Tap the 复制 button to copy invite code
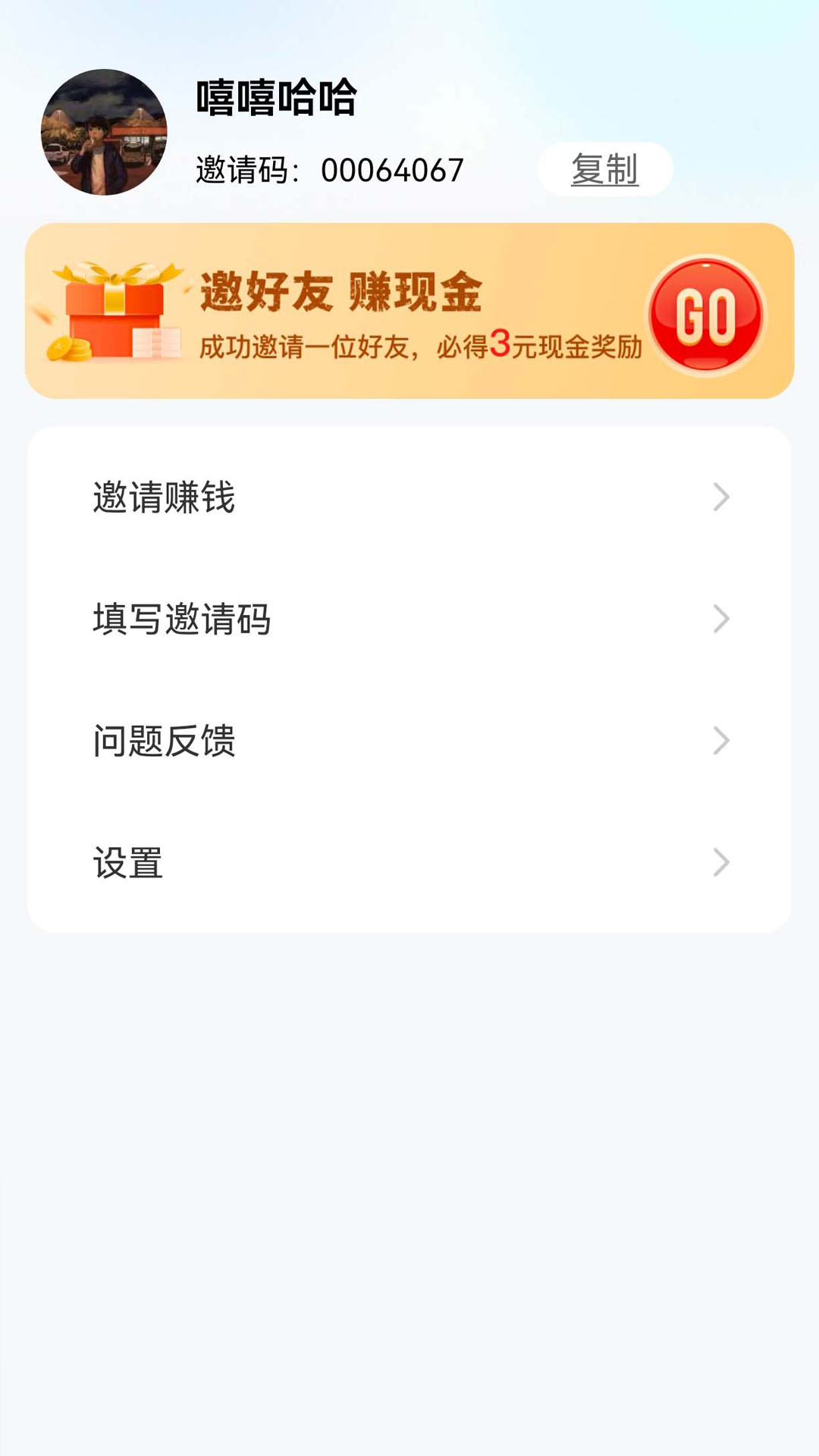The width and height of the screenshot is (819, 1456). pyautogui.click(x=604, y=169)
